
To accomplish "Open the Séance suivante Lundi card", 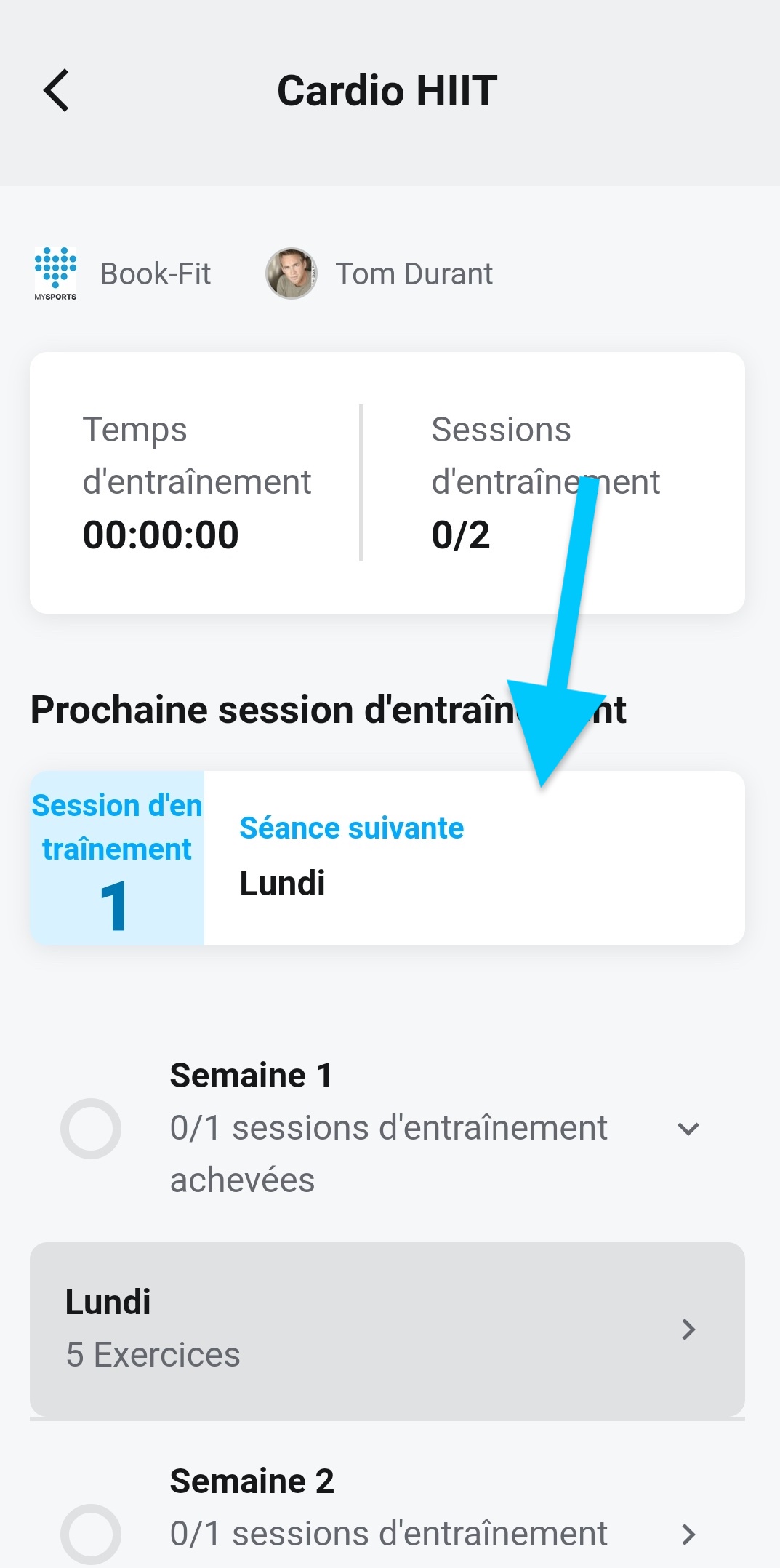I will [x=387, y=858].
